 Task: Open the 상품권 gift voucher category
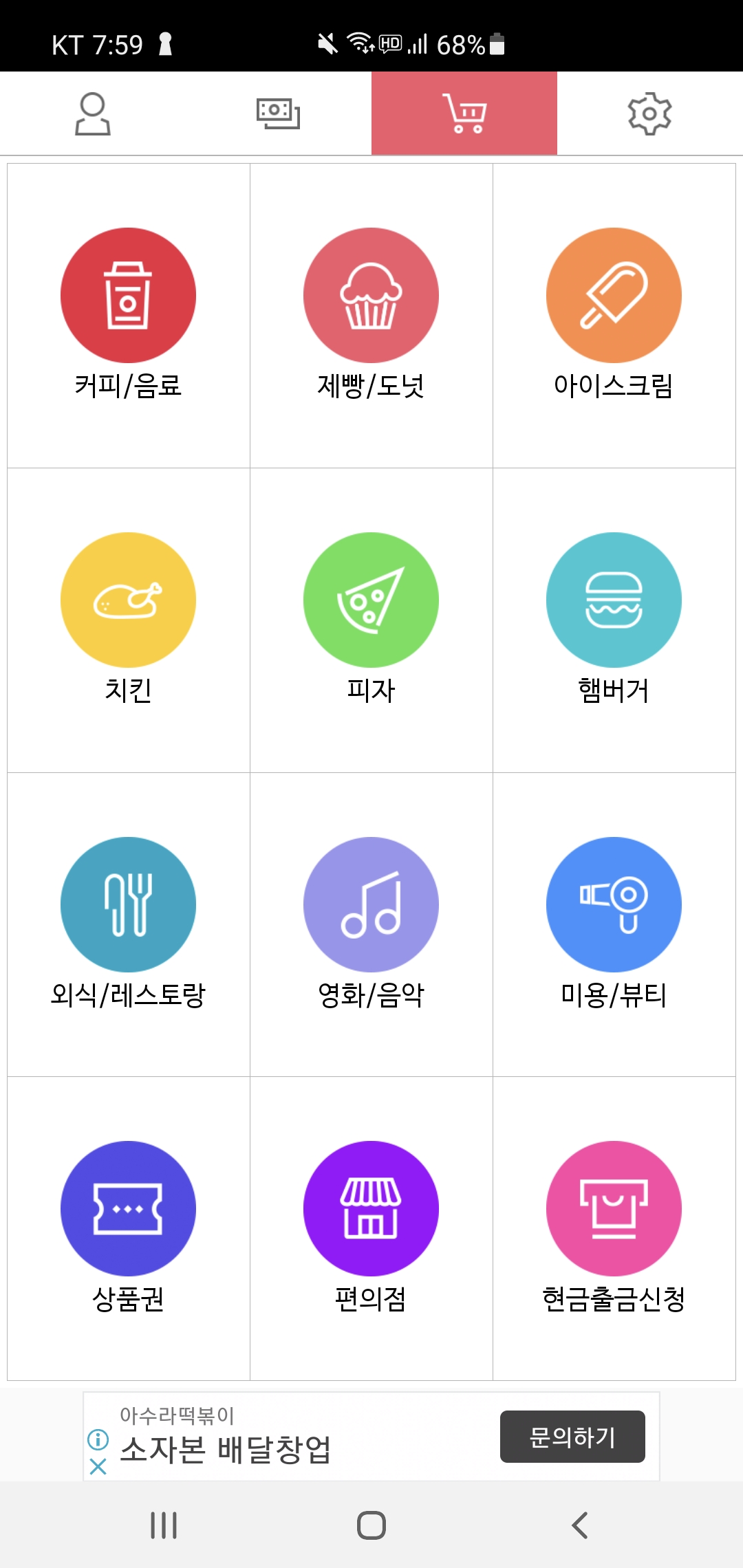coord(129,1229)
